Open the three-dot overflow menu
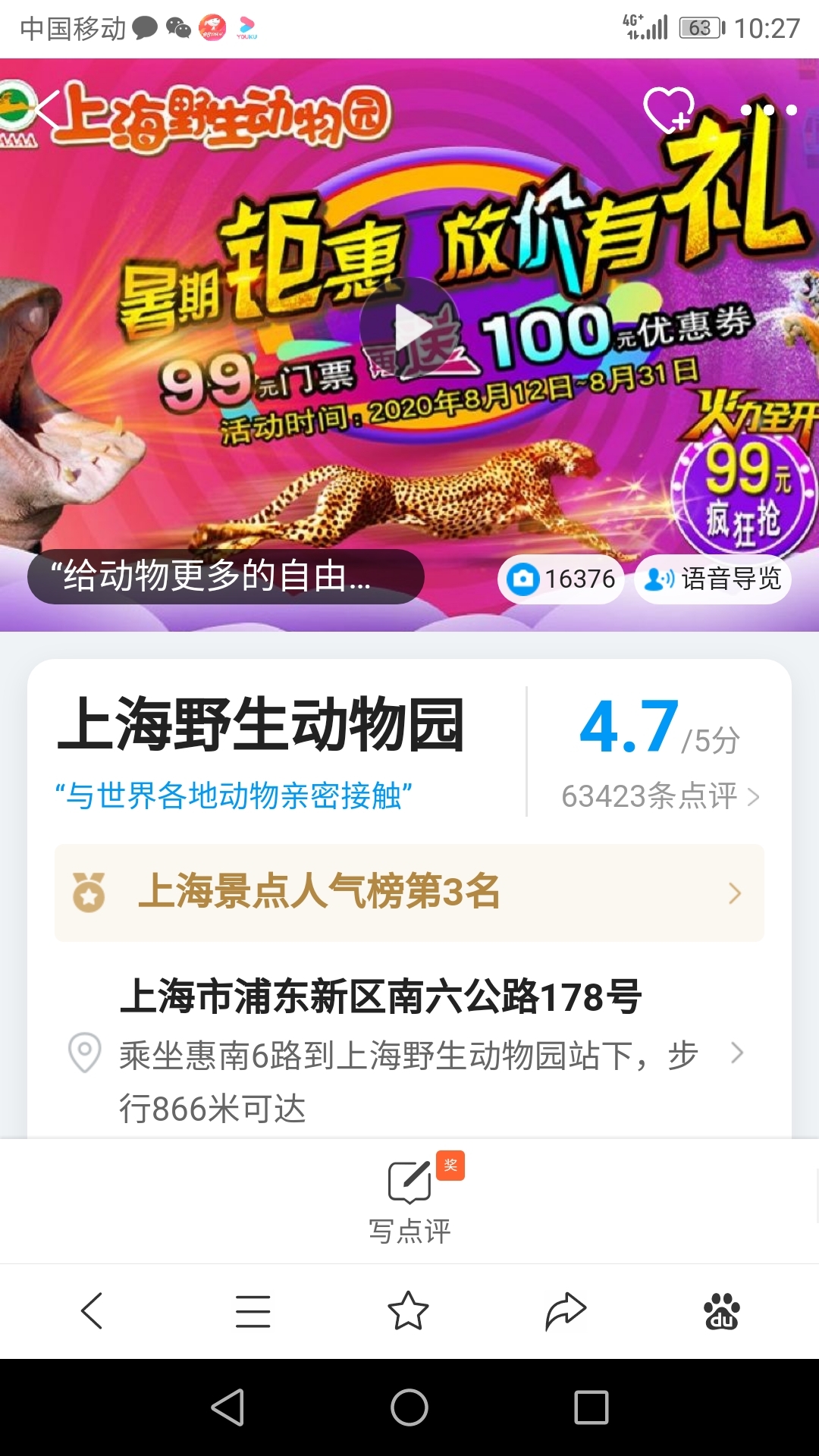 click(769, 110)
